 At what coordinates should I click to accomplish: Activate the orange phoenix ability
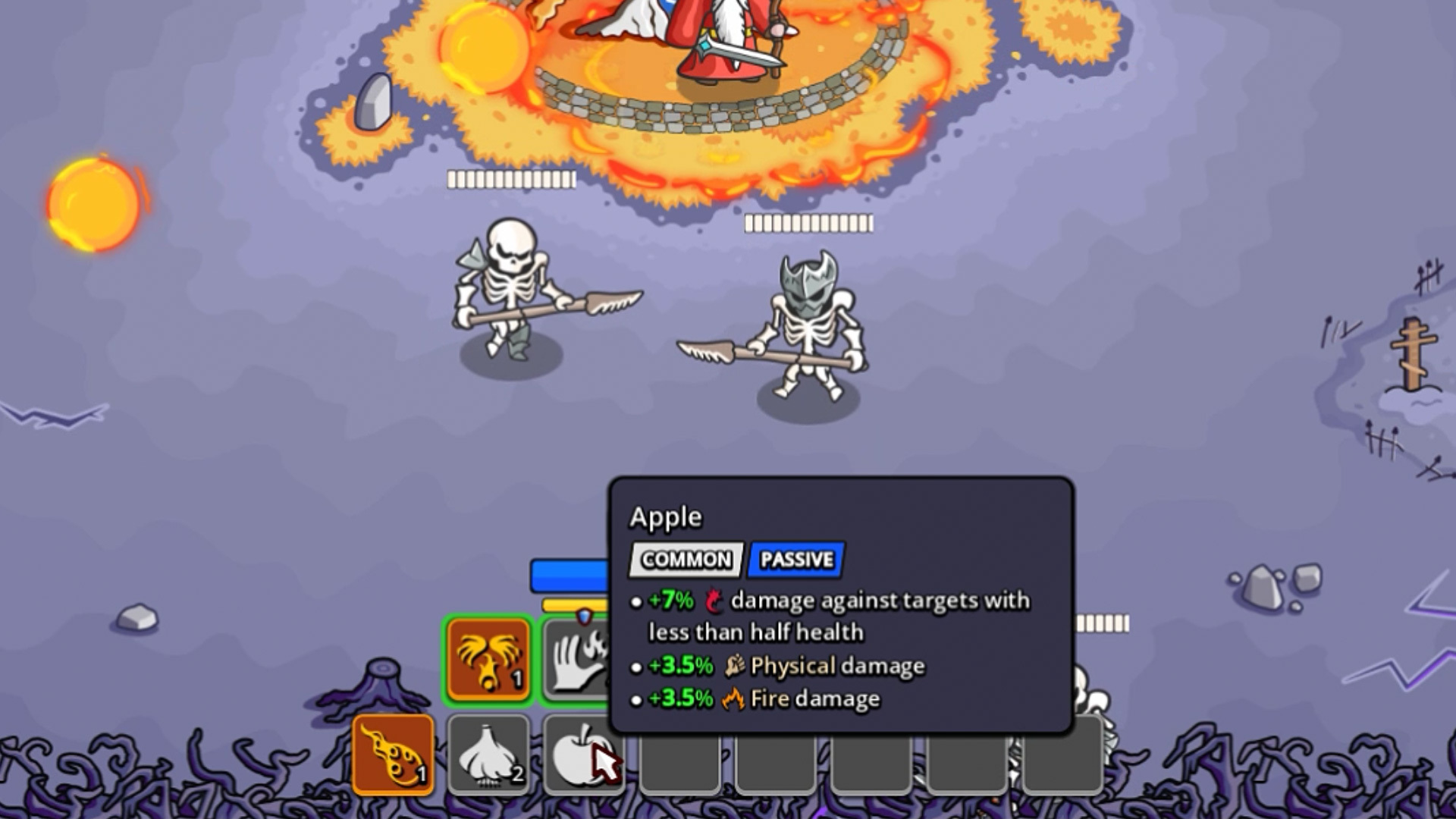coord(488,657)
